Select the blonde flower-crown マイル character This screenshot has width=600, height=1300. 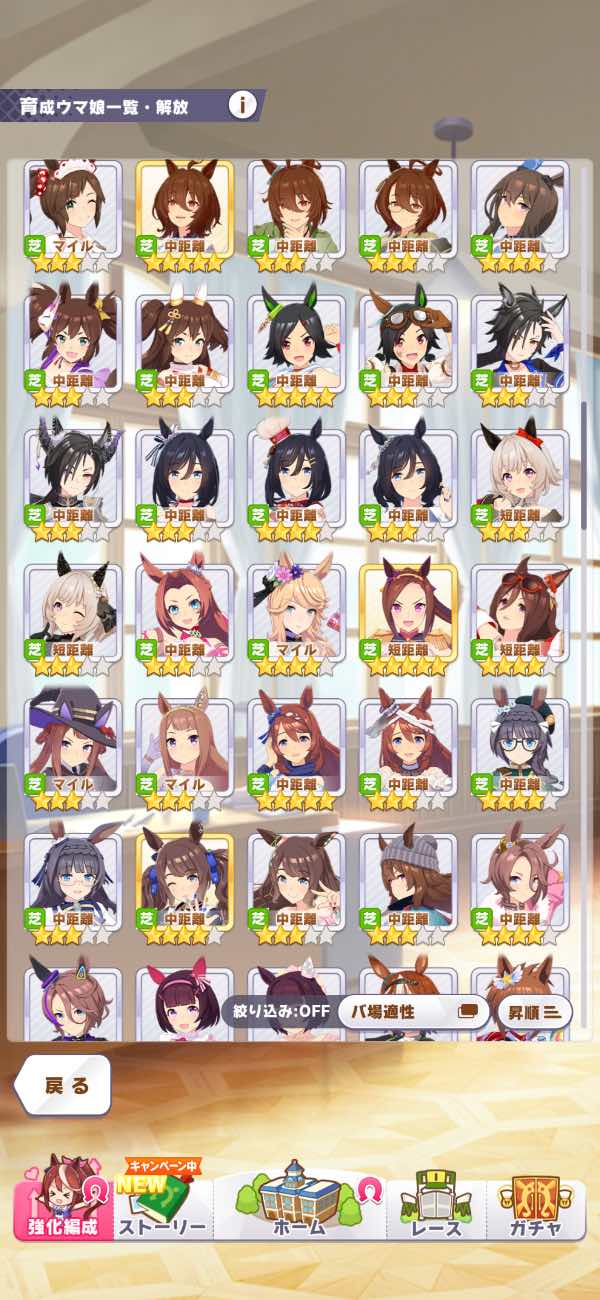point(296,618)
